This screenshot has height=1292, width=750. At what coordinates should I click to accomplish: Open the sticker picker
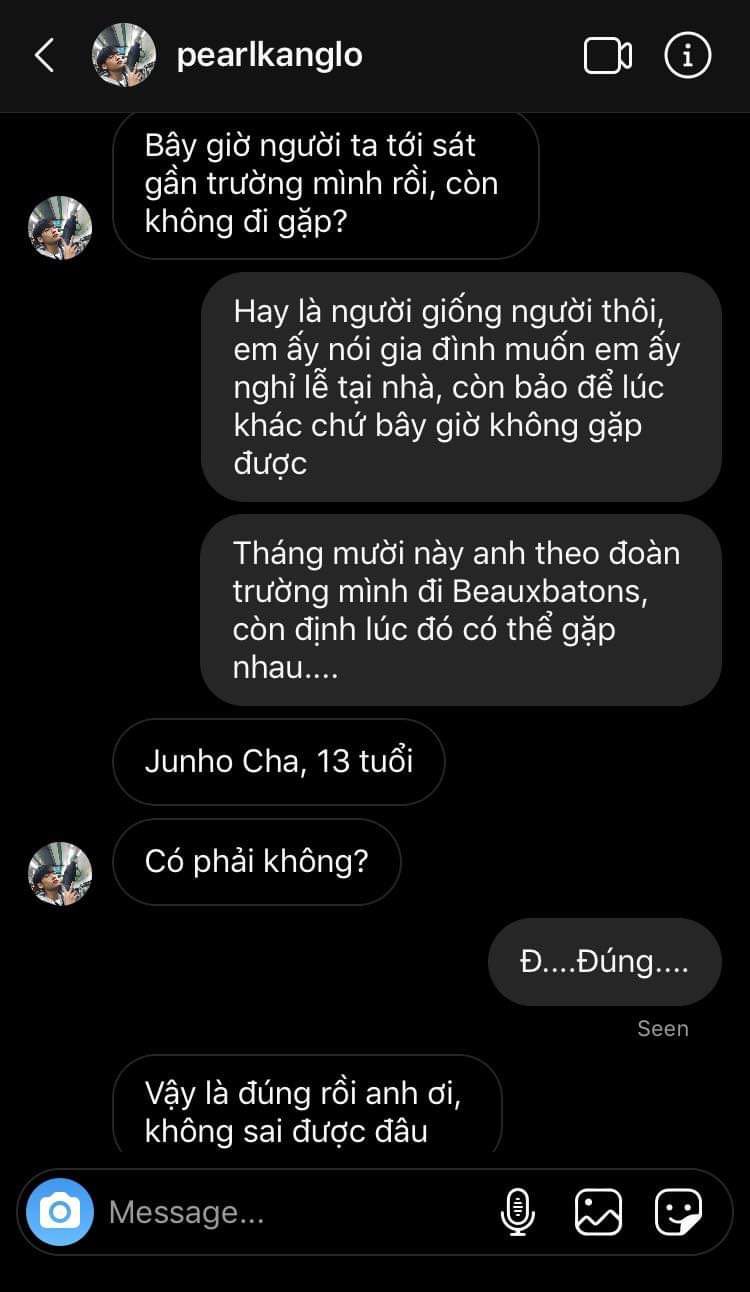point(678,1212)
